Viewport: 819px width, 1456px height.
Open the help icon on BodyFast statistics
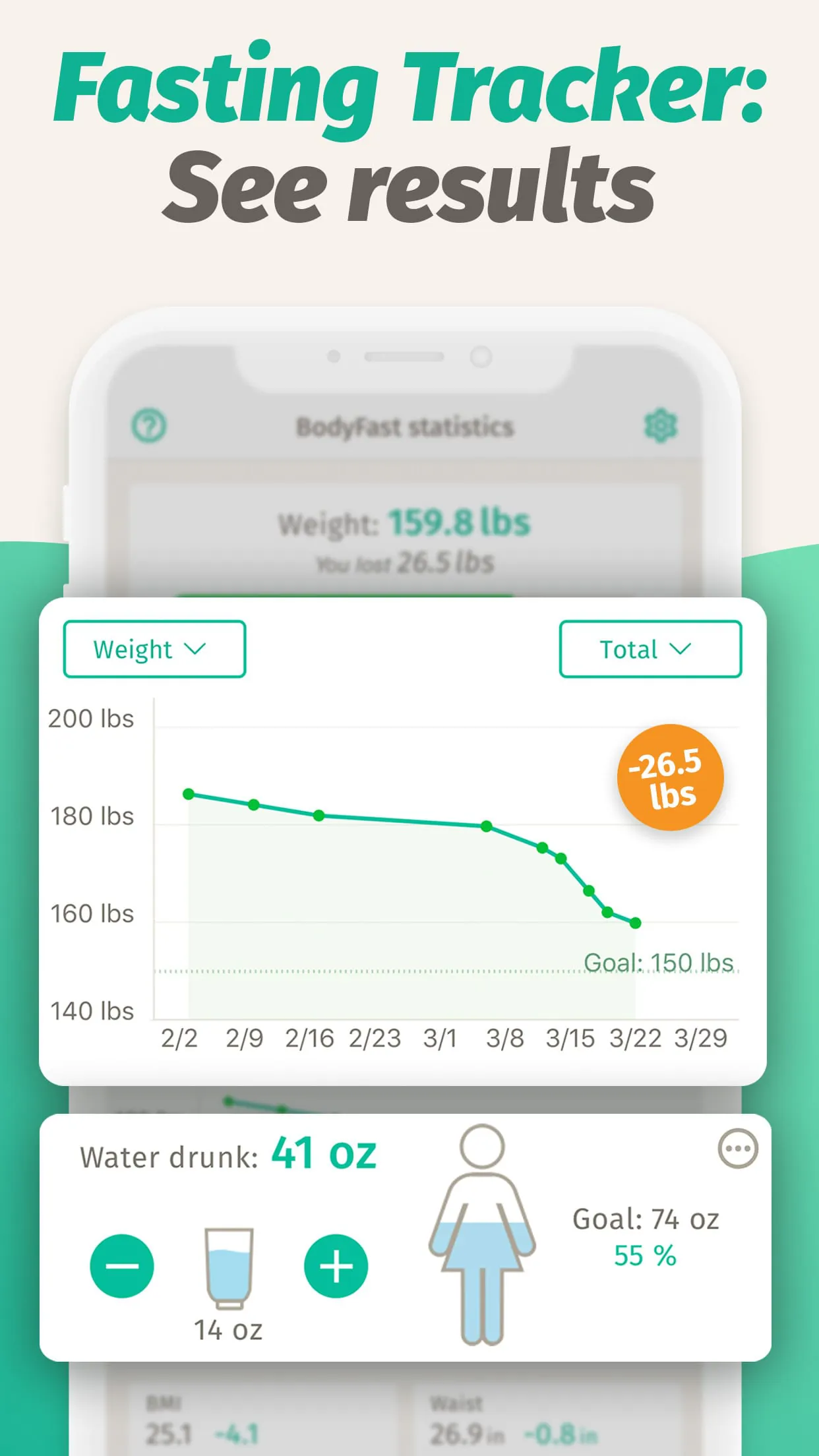tap(150, 426)
